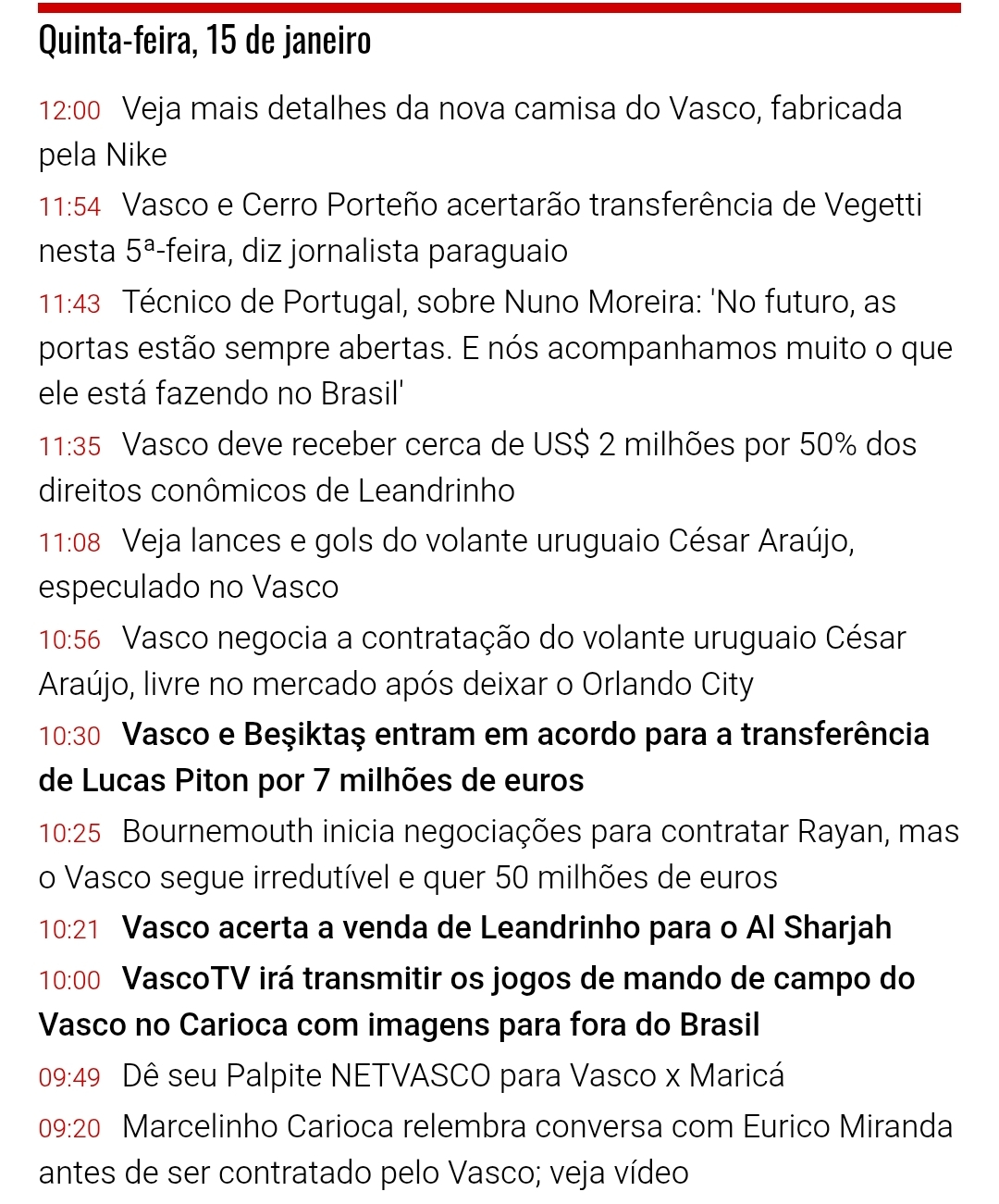This screenshot has height=1204, width=999.
Task: Open Leandrinho's sale to Al Sharjah article
Action: (507, 928)
